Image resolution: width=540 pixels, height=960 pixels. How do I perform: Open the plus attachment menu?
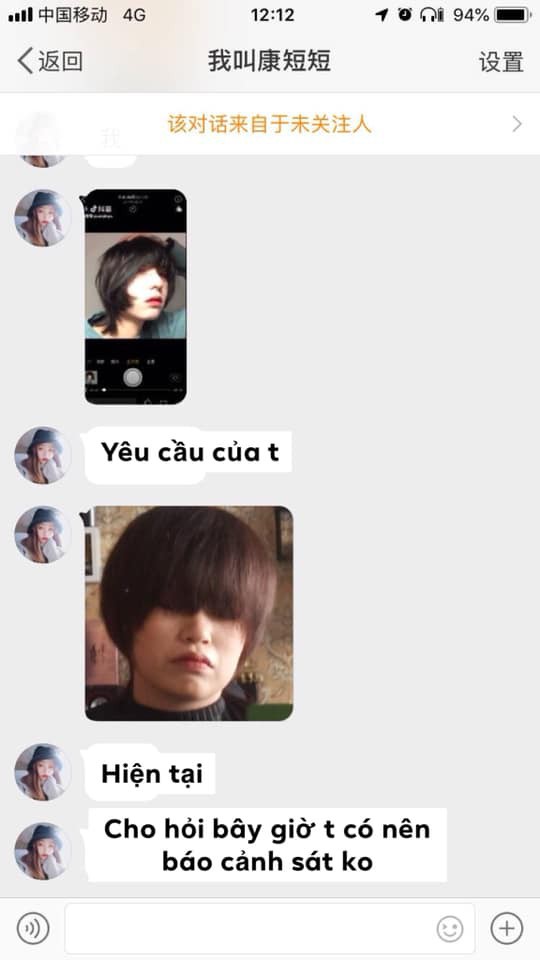click(506, 928)
